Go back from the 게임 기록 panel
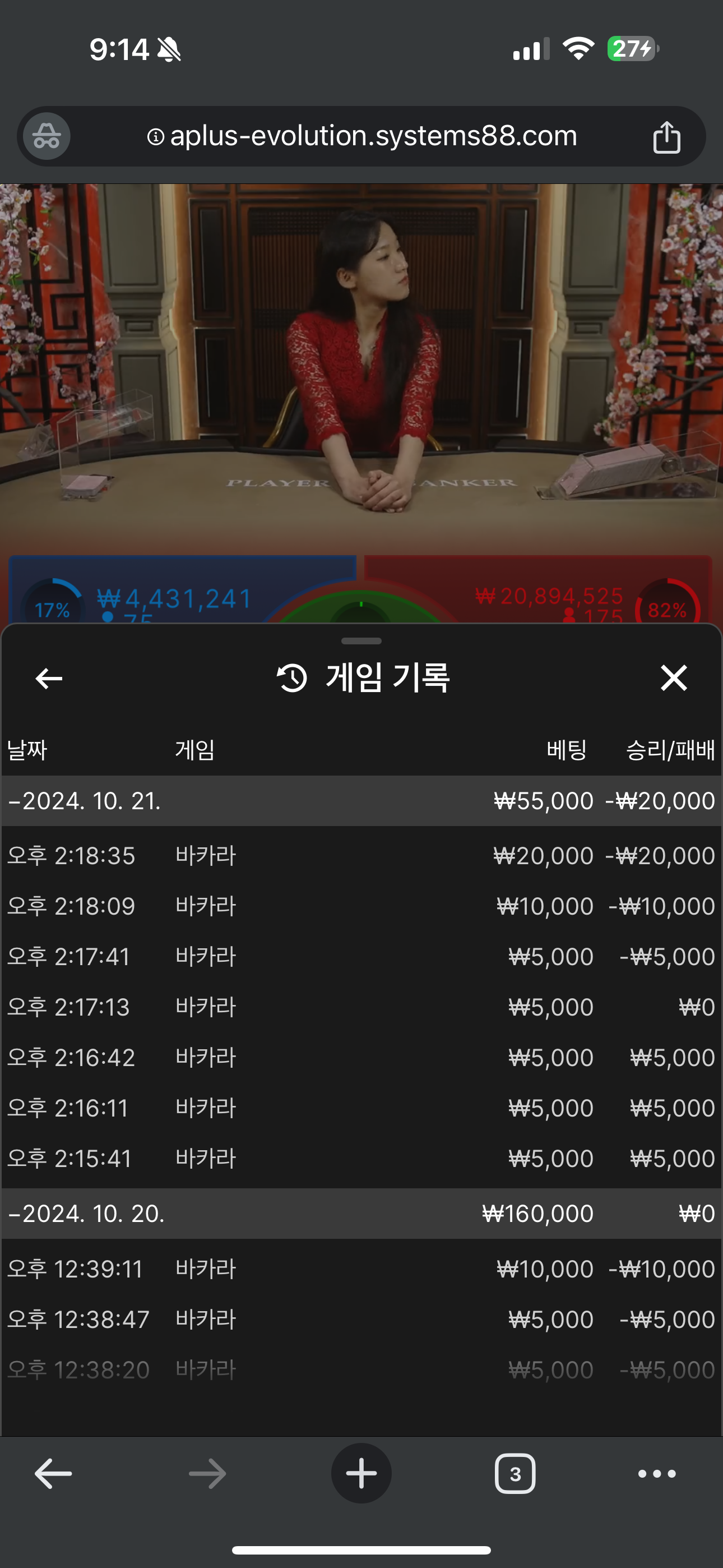 [49, 678]
